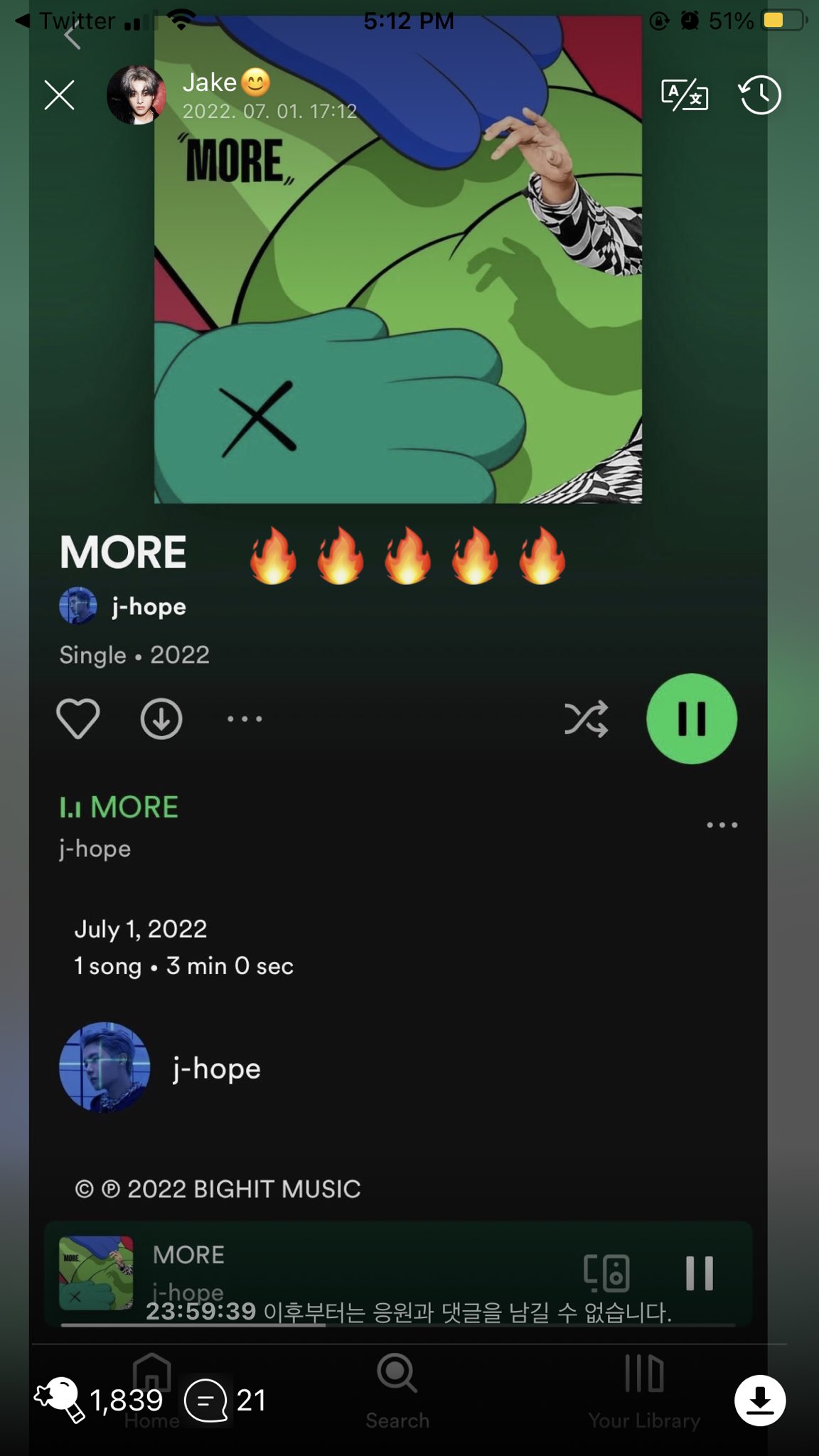
Task: Close the post viewer with the X
Action: (x=59, y=95)
